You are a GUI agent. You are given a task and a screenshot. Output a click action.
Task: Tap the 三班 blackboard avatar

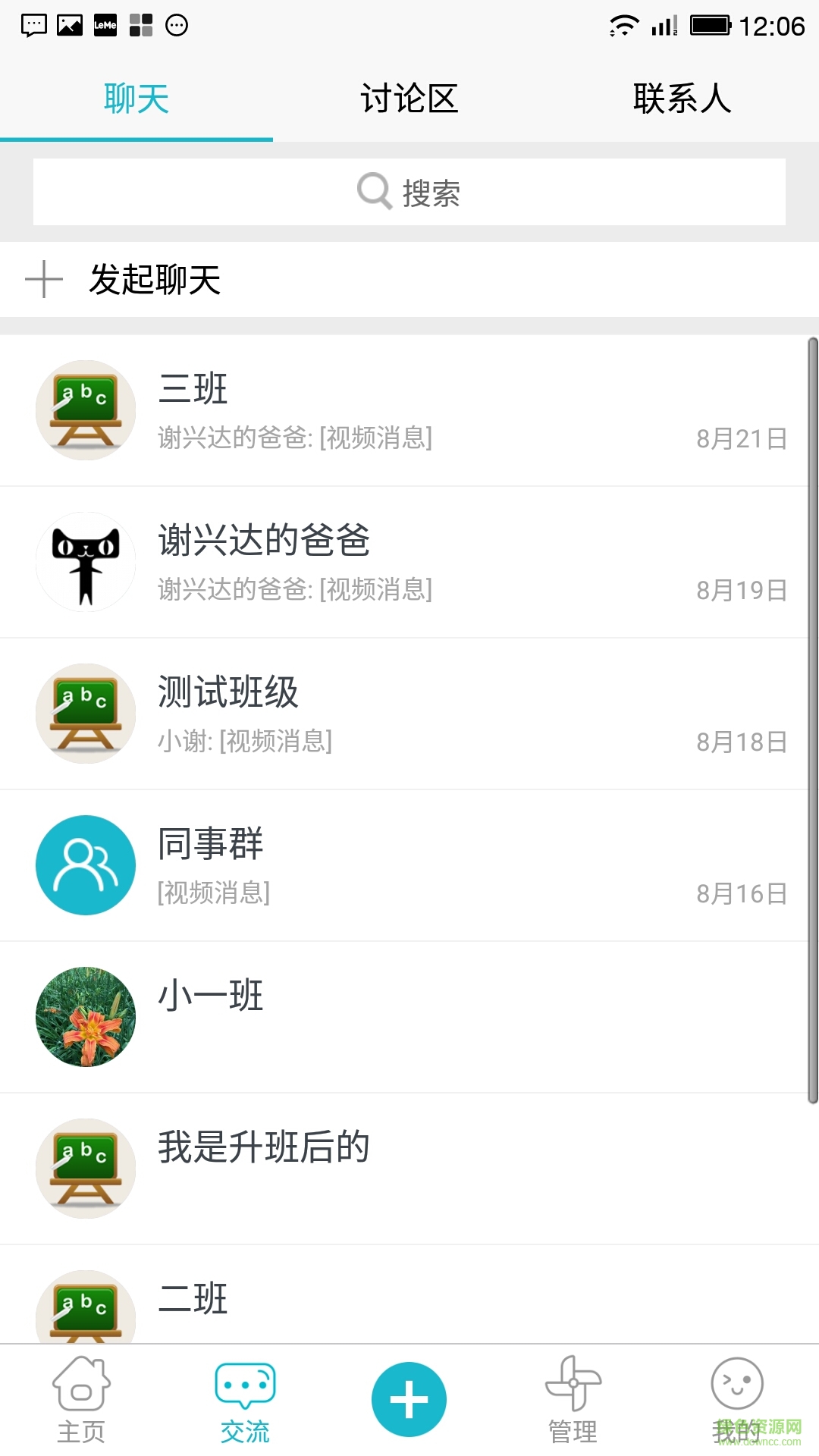click(x=85, y=409)
